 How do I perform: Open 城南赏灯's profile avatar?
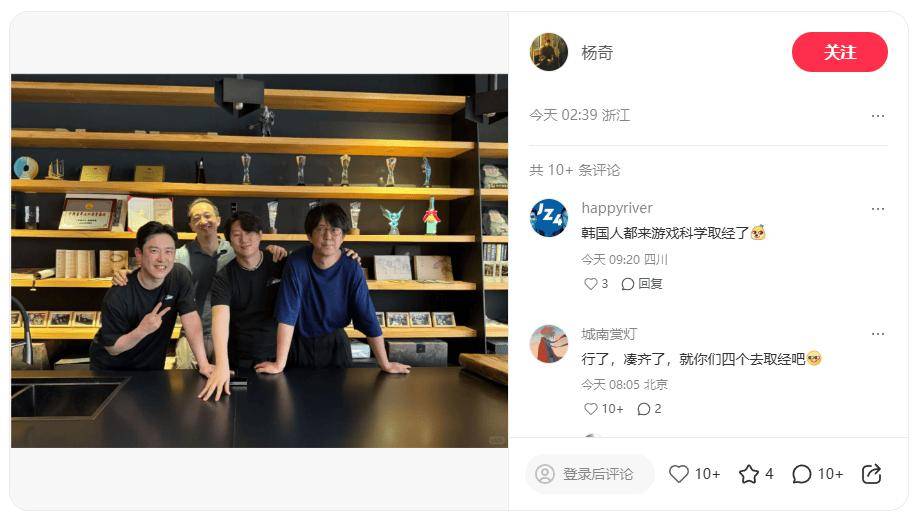tap(548, 343)
